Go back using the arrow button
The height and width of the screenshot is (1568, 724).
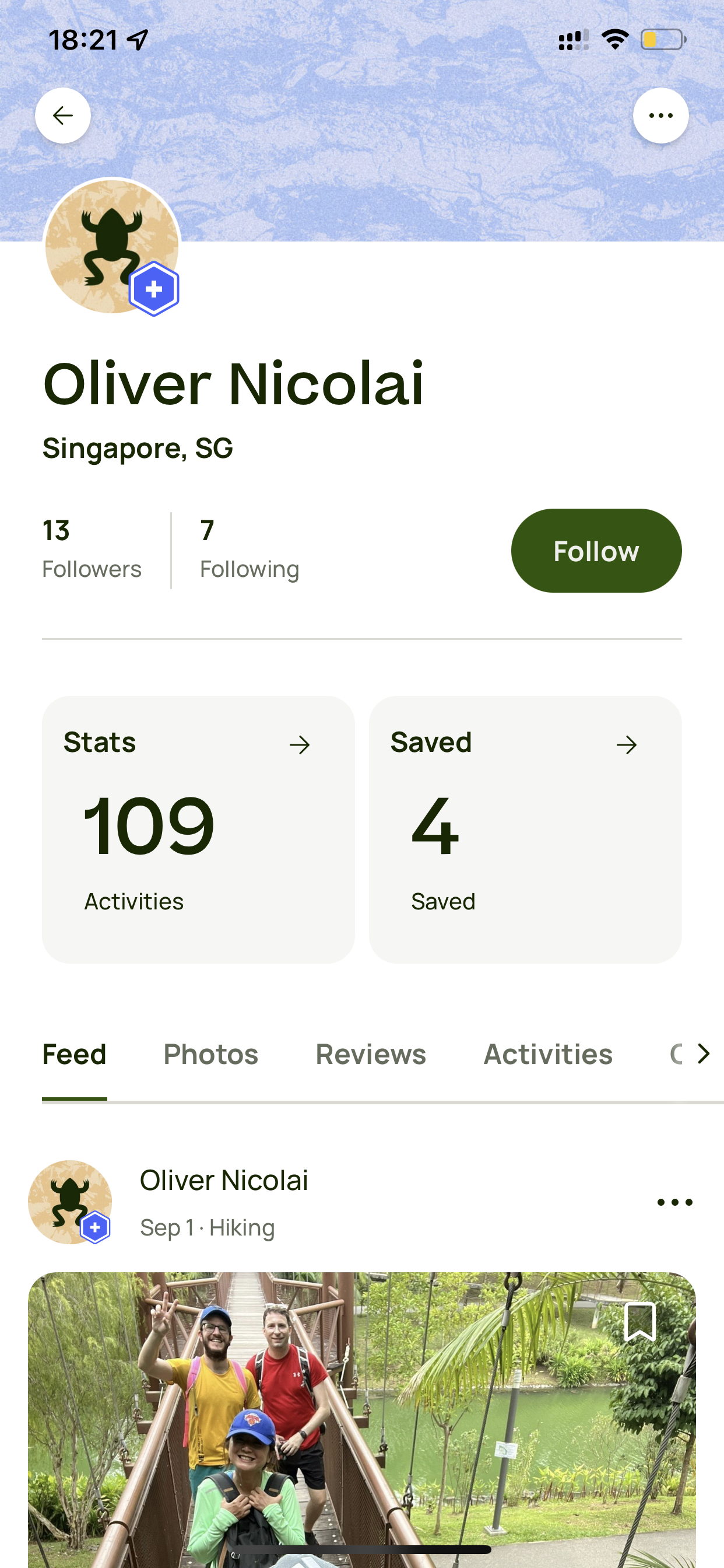pos(63,116)
